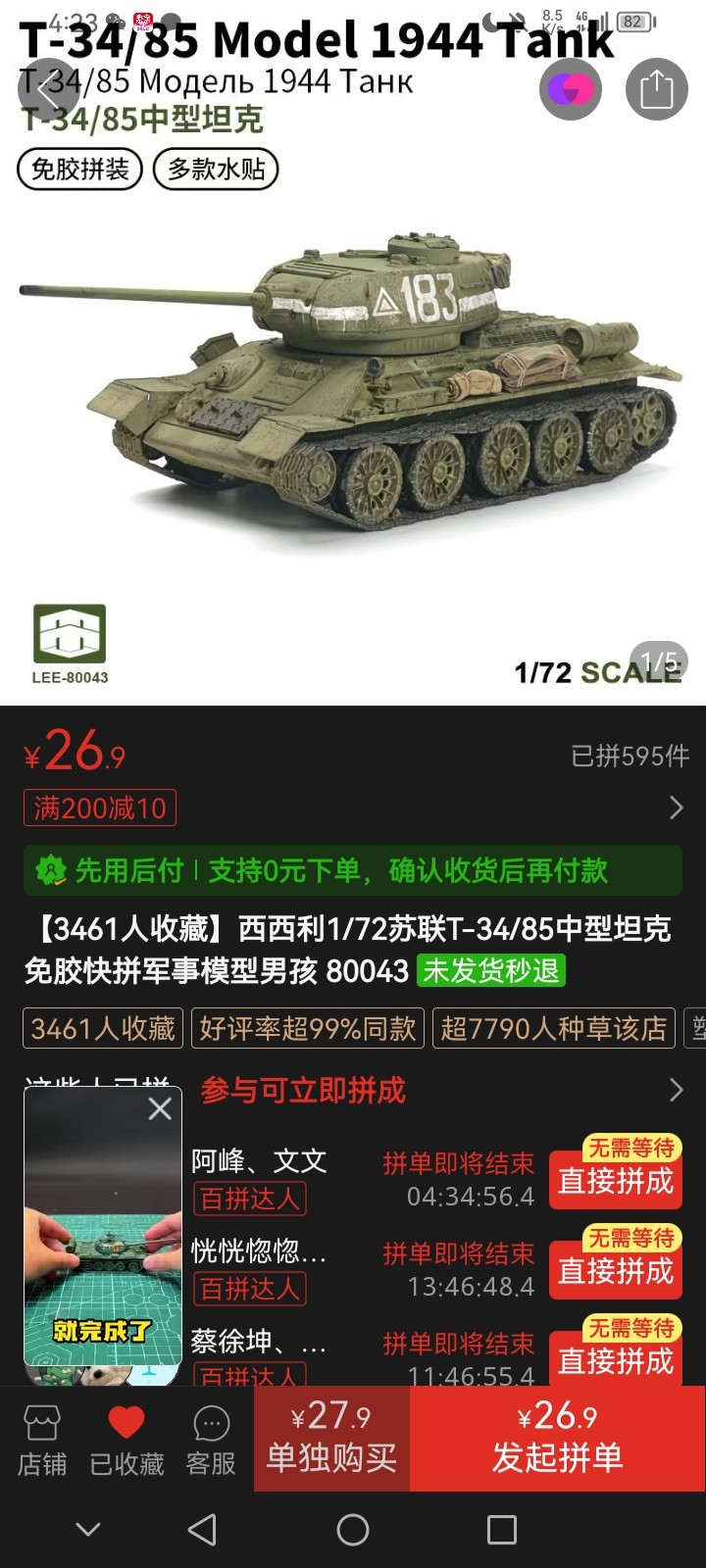Open the purple-pink circular icon
This screenshot has width=706, height=1568.
(570, 89)
